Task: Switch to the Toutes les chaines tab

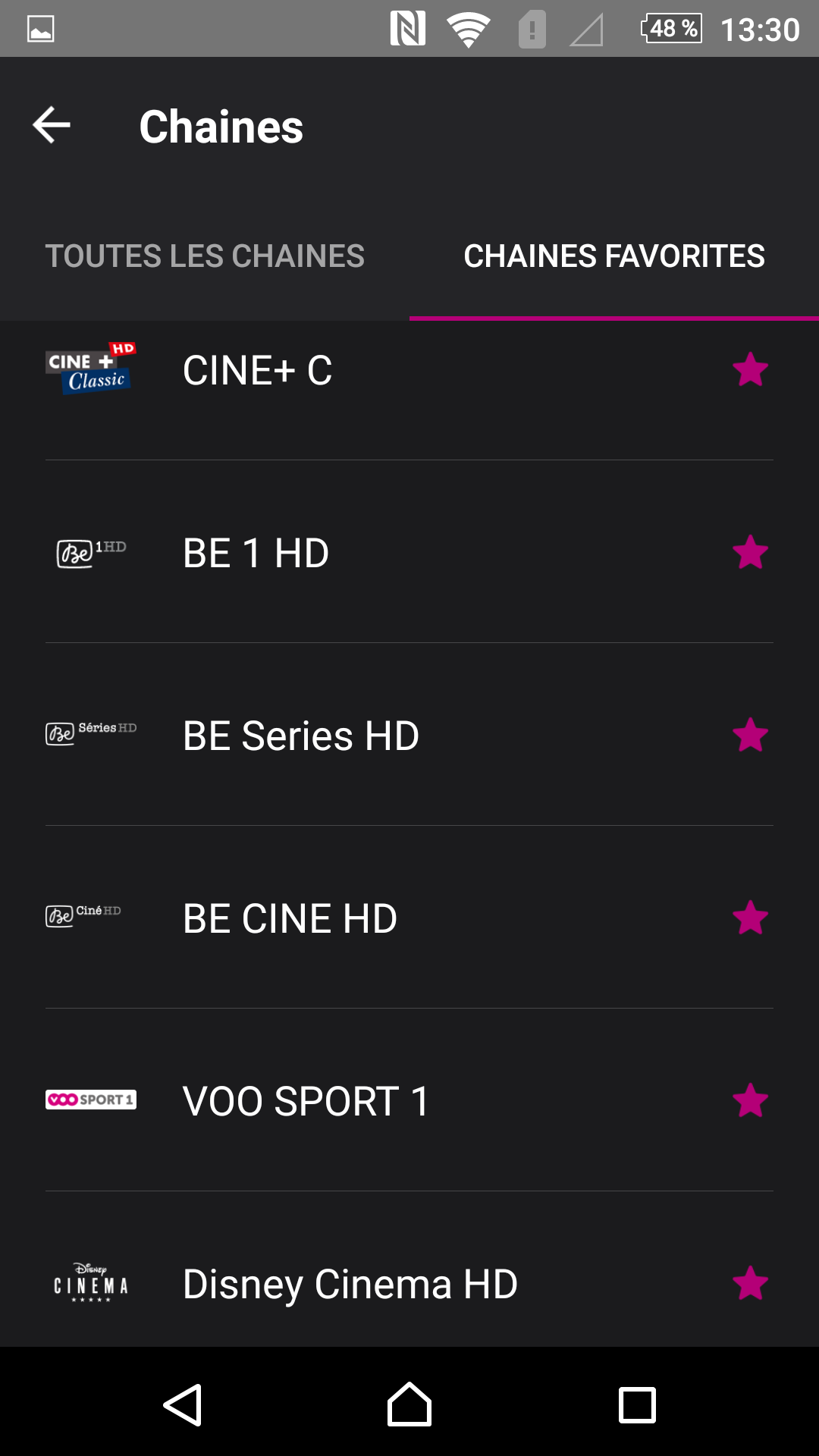Action: click(x=205, y=256)
